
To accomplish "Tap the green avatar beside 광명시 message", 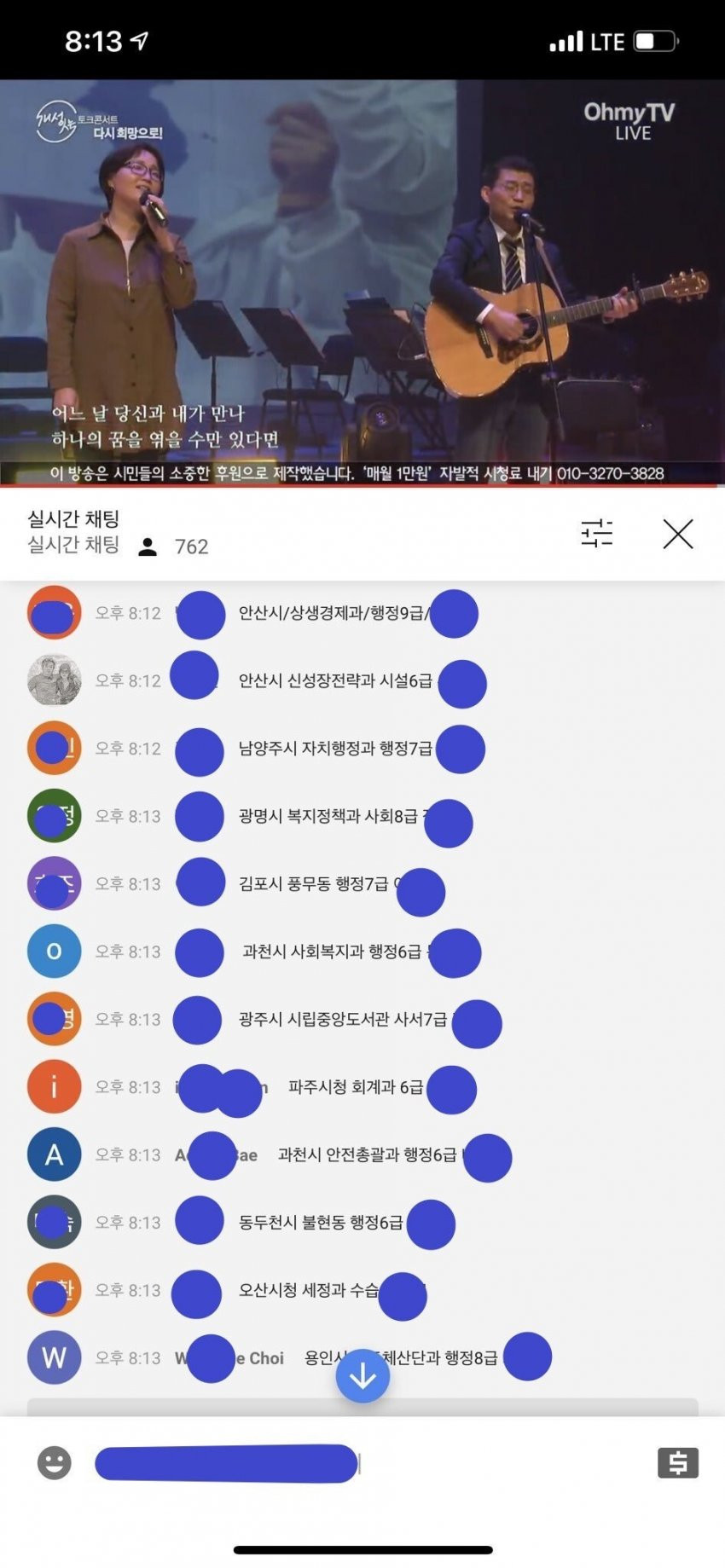I will coord(55,816).
